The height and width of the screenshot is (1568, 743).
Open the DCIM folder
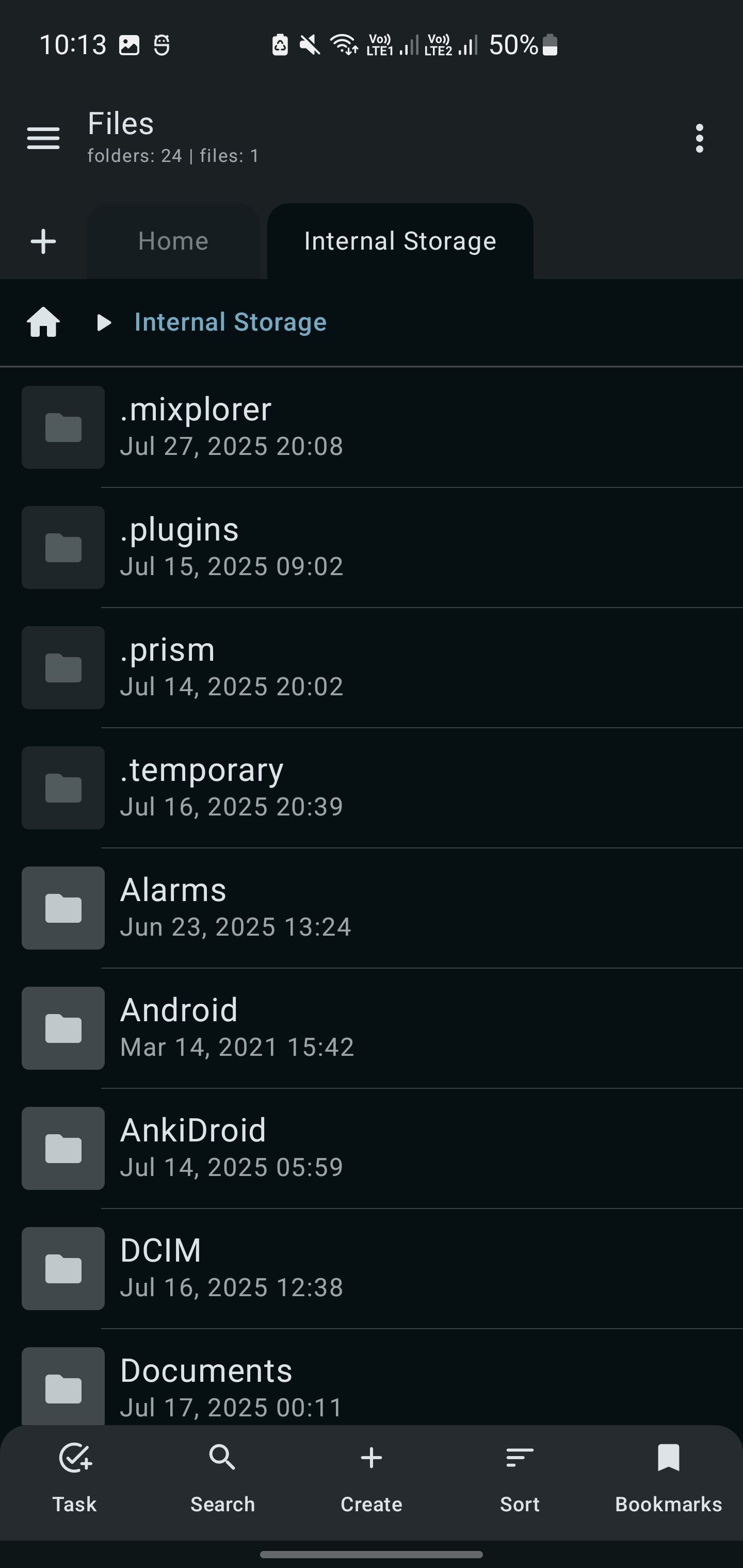click(x=372, y=1268)
